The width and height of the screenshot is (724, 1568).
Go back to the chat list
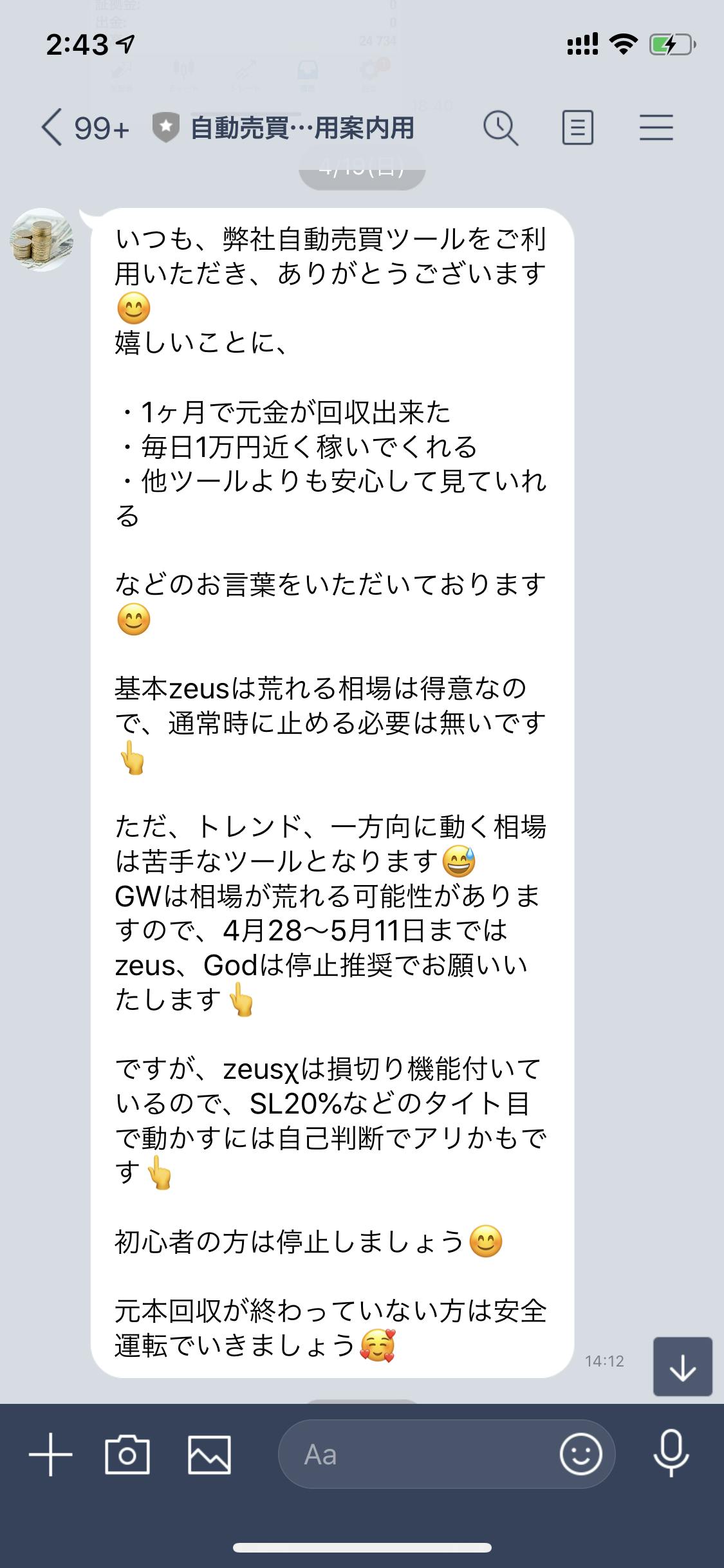pos(53,128)
